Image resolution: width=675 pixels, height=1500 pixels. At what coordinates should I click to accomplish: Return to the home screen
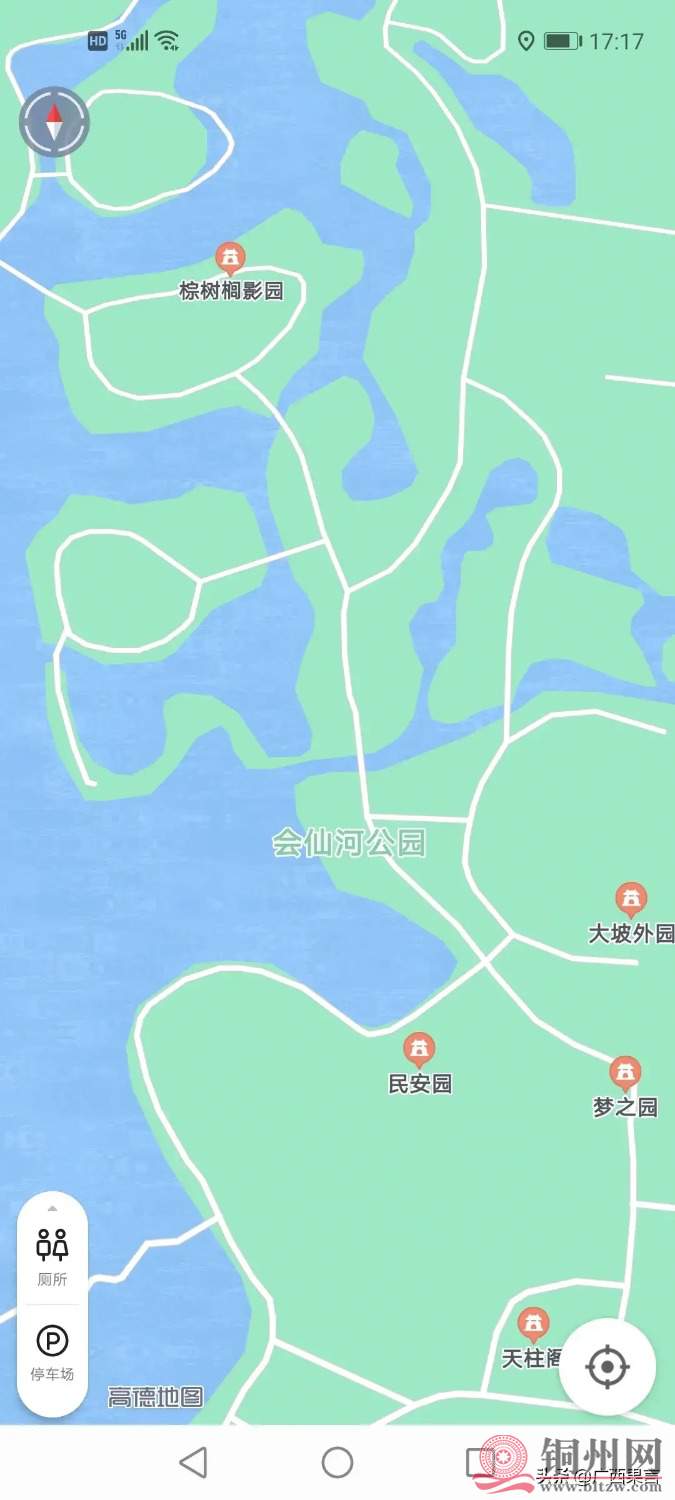click(x=337, y=1462)
